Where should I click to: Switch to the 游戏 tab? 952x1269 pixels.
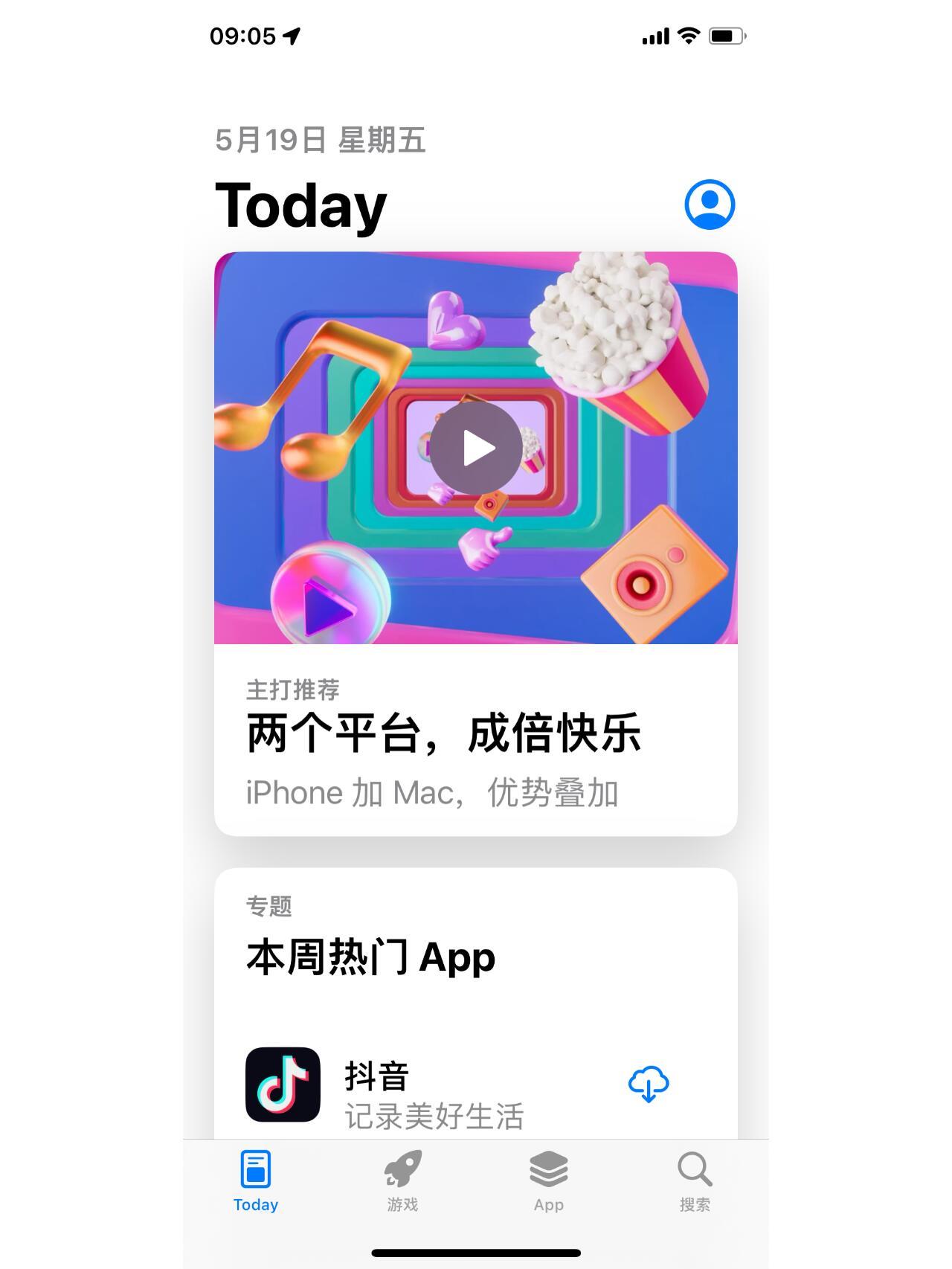[x=402, y=1180]
